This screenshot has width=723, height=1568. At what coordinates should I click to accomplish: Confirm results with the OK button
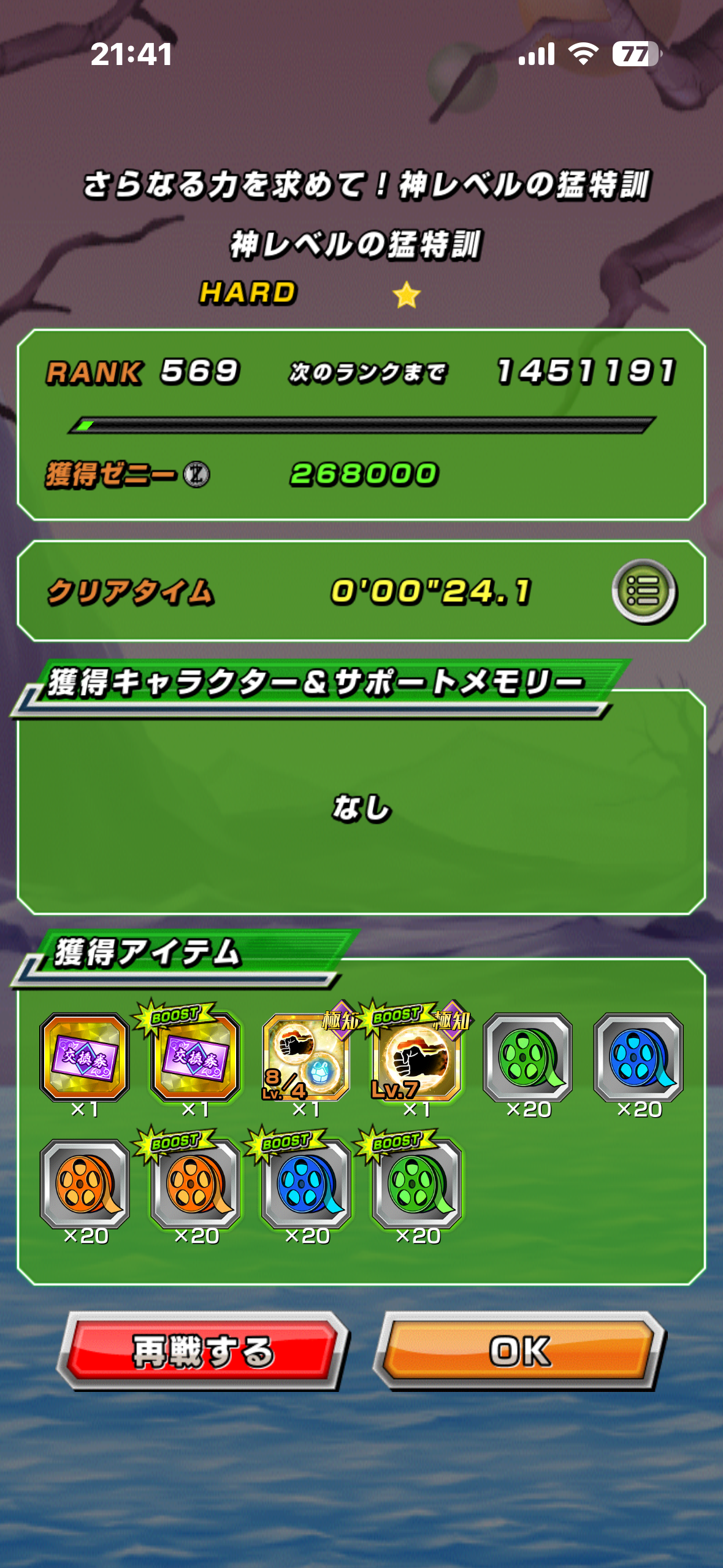519,1351
